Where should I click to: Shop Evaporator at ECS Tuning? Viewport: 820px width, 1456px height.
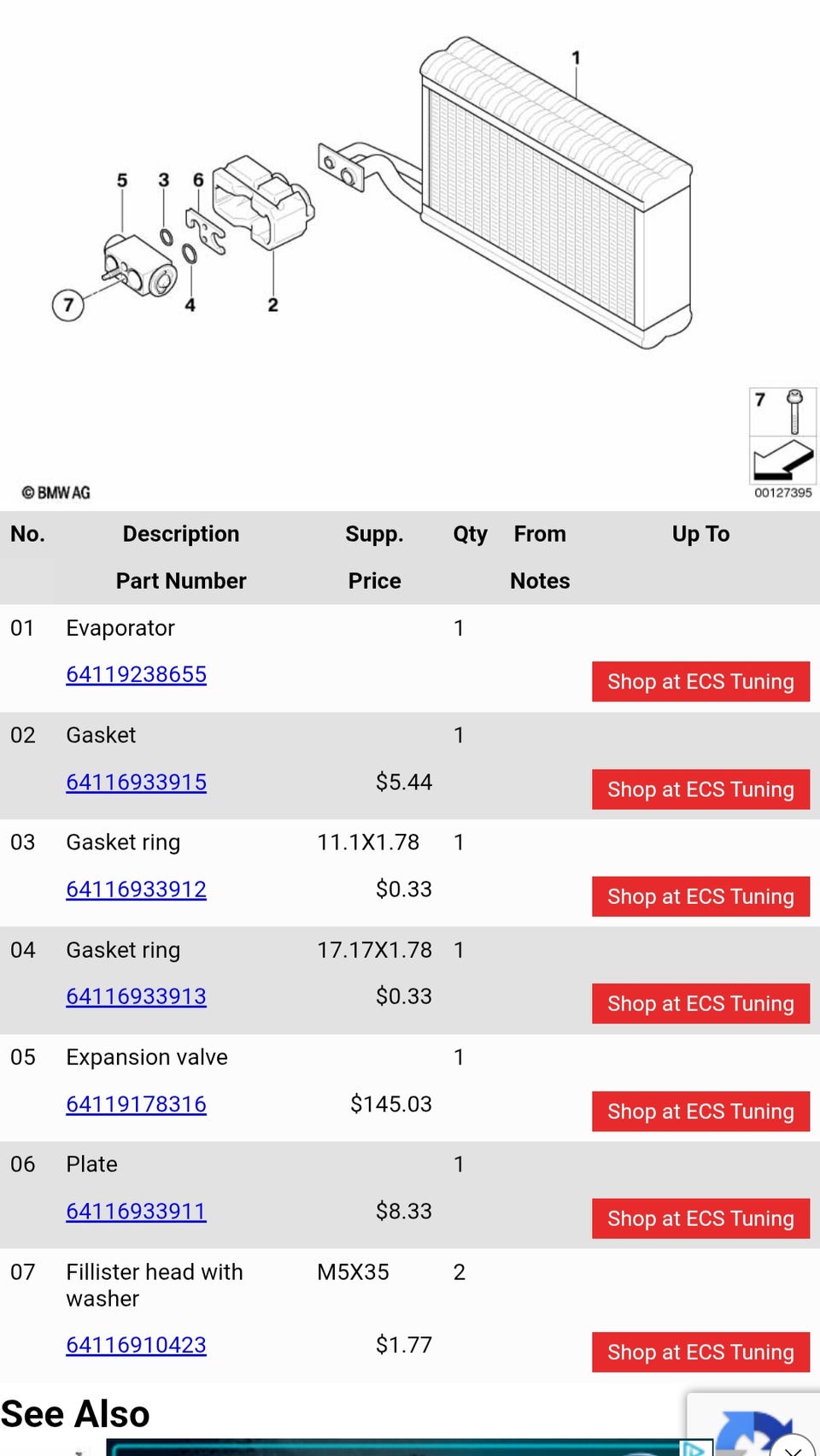point(700,681)
